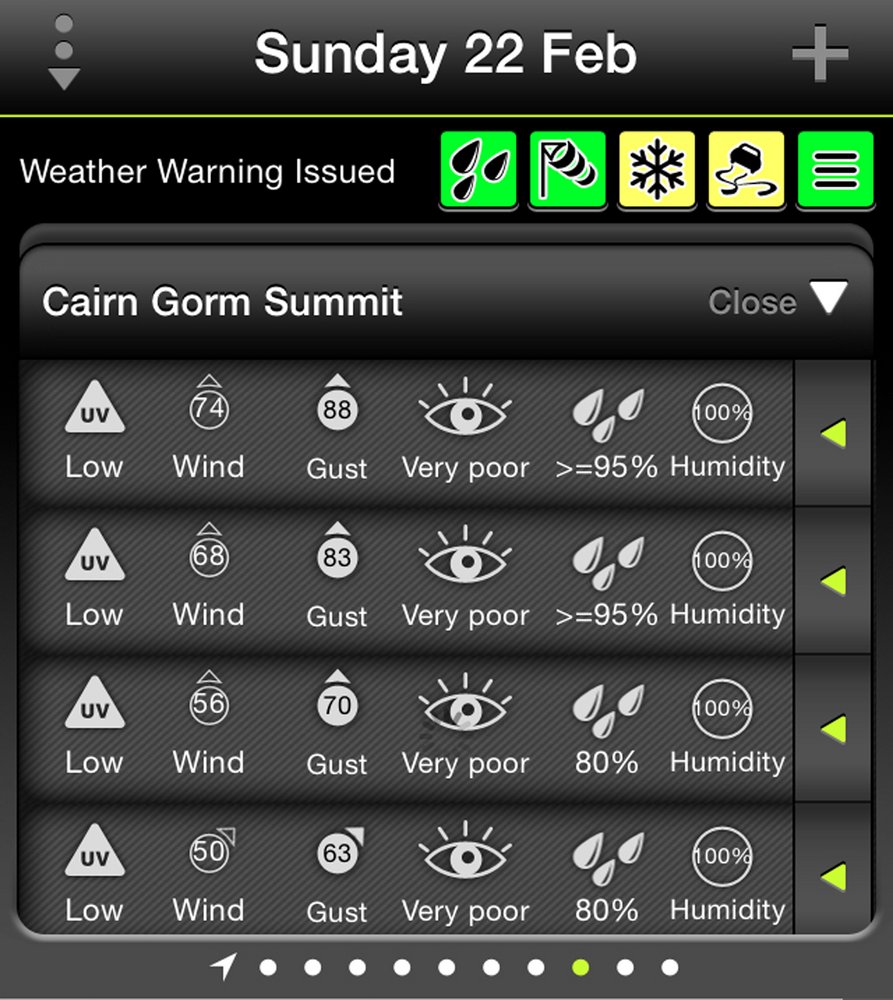Check the fog warning
The width and height of the screenshot is (893, 1000).
(x=836, y=170)
